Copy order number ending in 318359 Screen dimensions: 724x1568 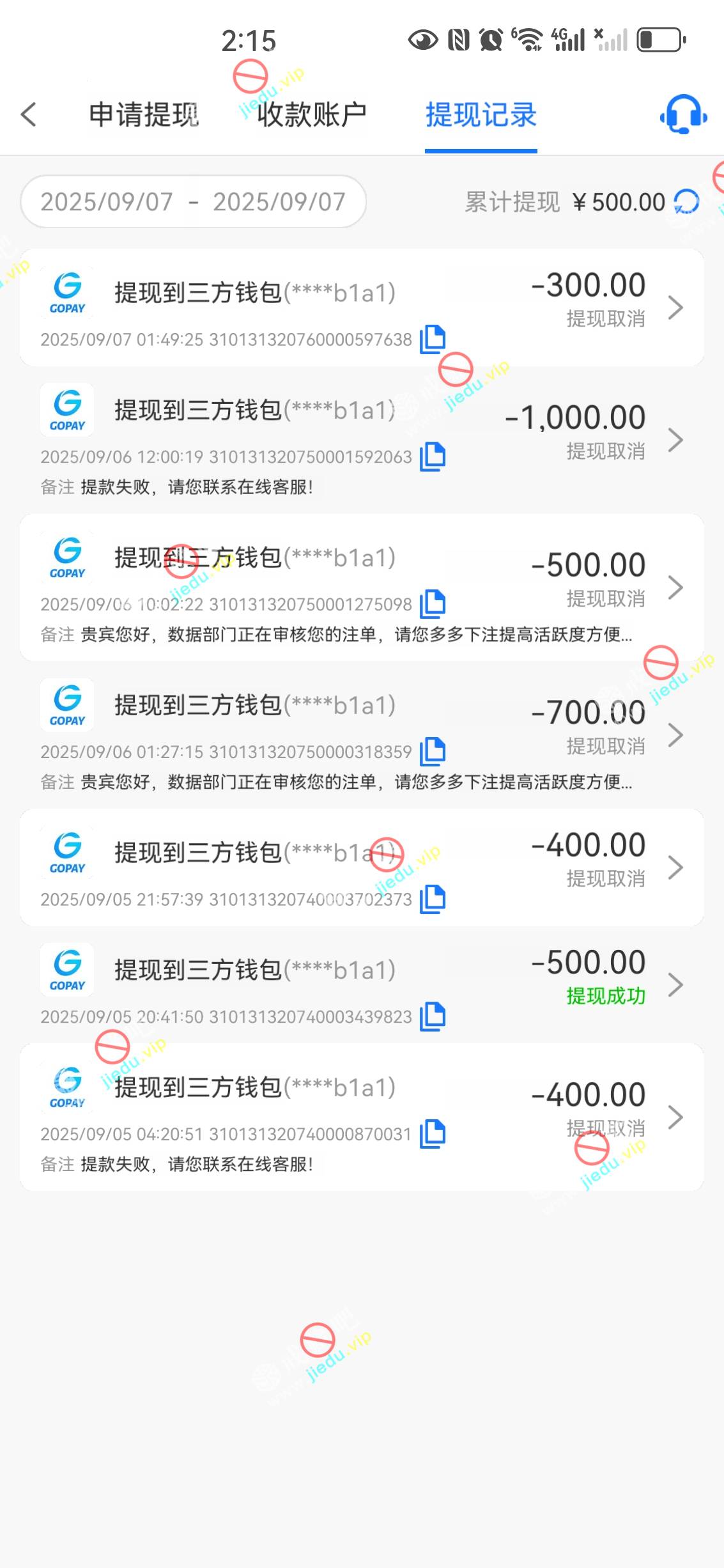(433, 751)
